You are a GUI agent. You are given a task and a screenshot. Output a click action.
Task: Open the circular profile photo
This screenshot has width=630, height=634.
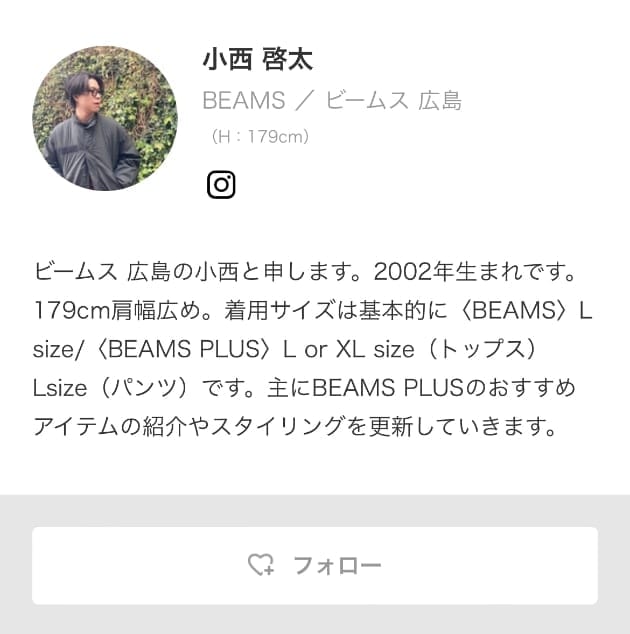pos(105,118)
